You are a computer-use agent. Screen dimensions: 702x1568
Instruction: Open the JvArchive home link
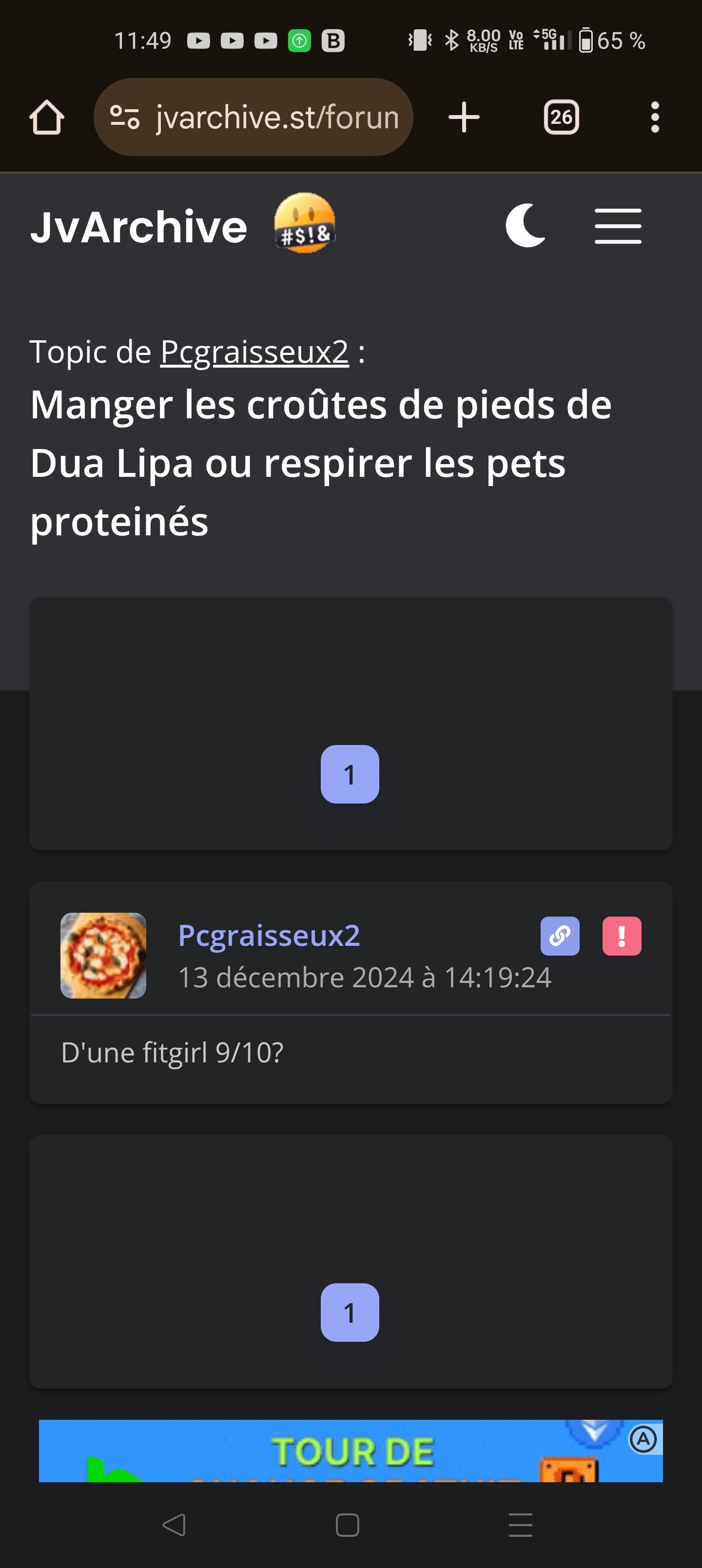pos(139,227)
